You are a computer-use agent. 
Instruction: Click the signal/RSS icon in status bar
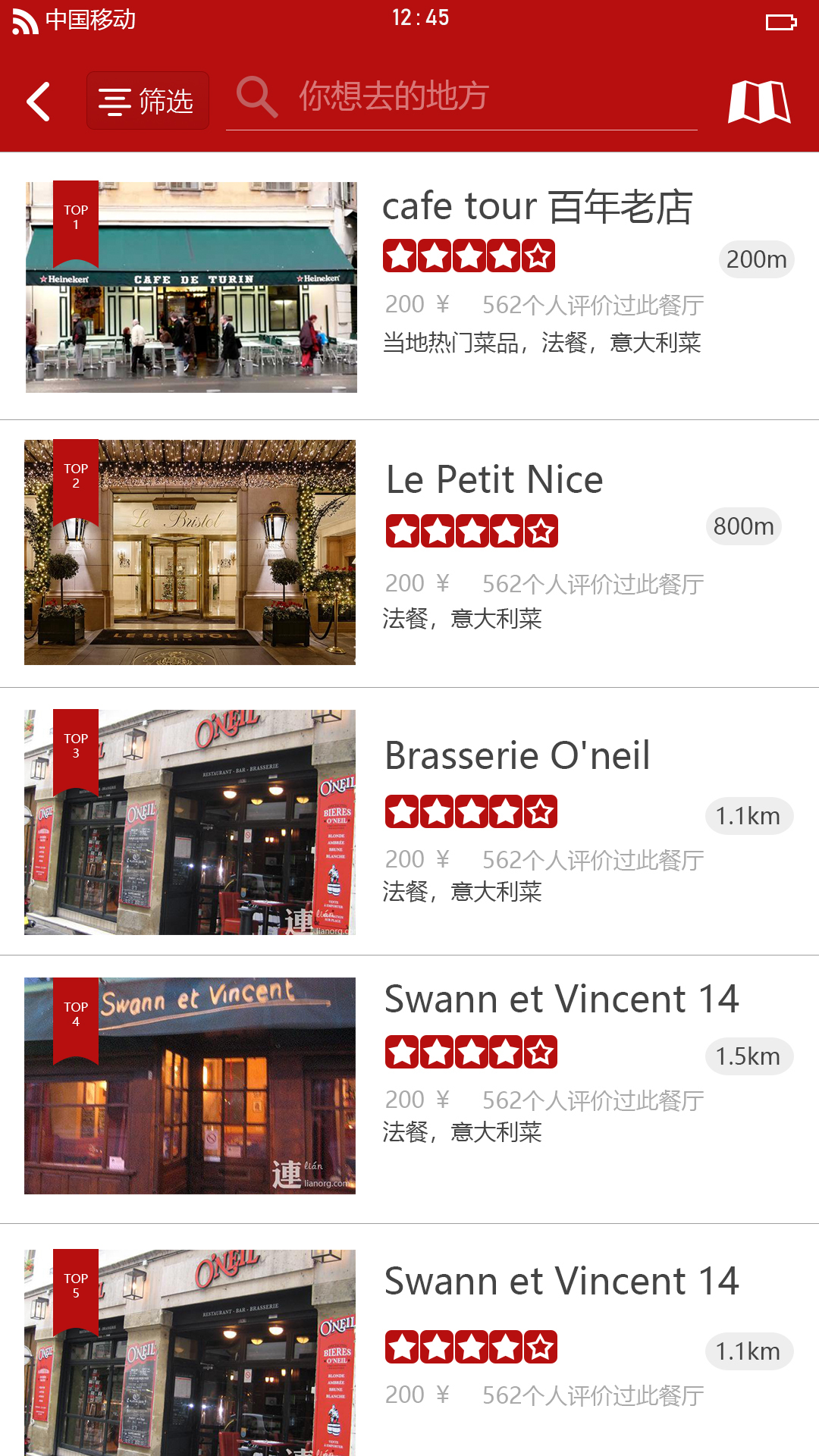click(23, 20)
